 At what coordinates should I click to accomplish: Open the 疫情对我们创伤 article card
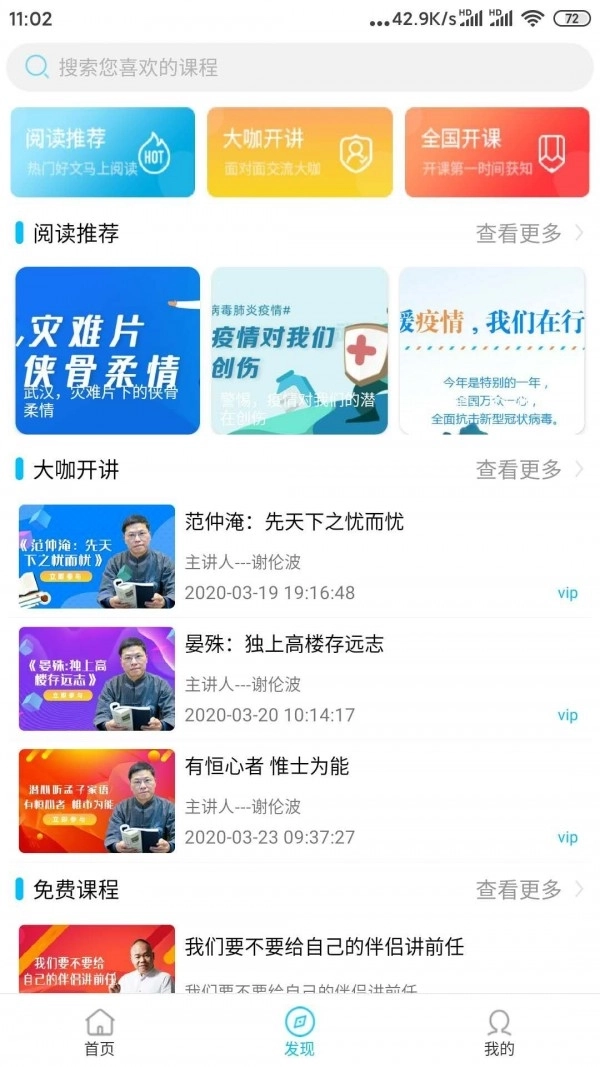[x=299, y=350]
